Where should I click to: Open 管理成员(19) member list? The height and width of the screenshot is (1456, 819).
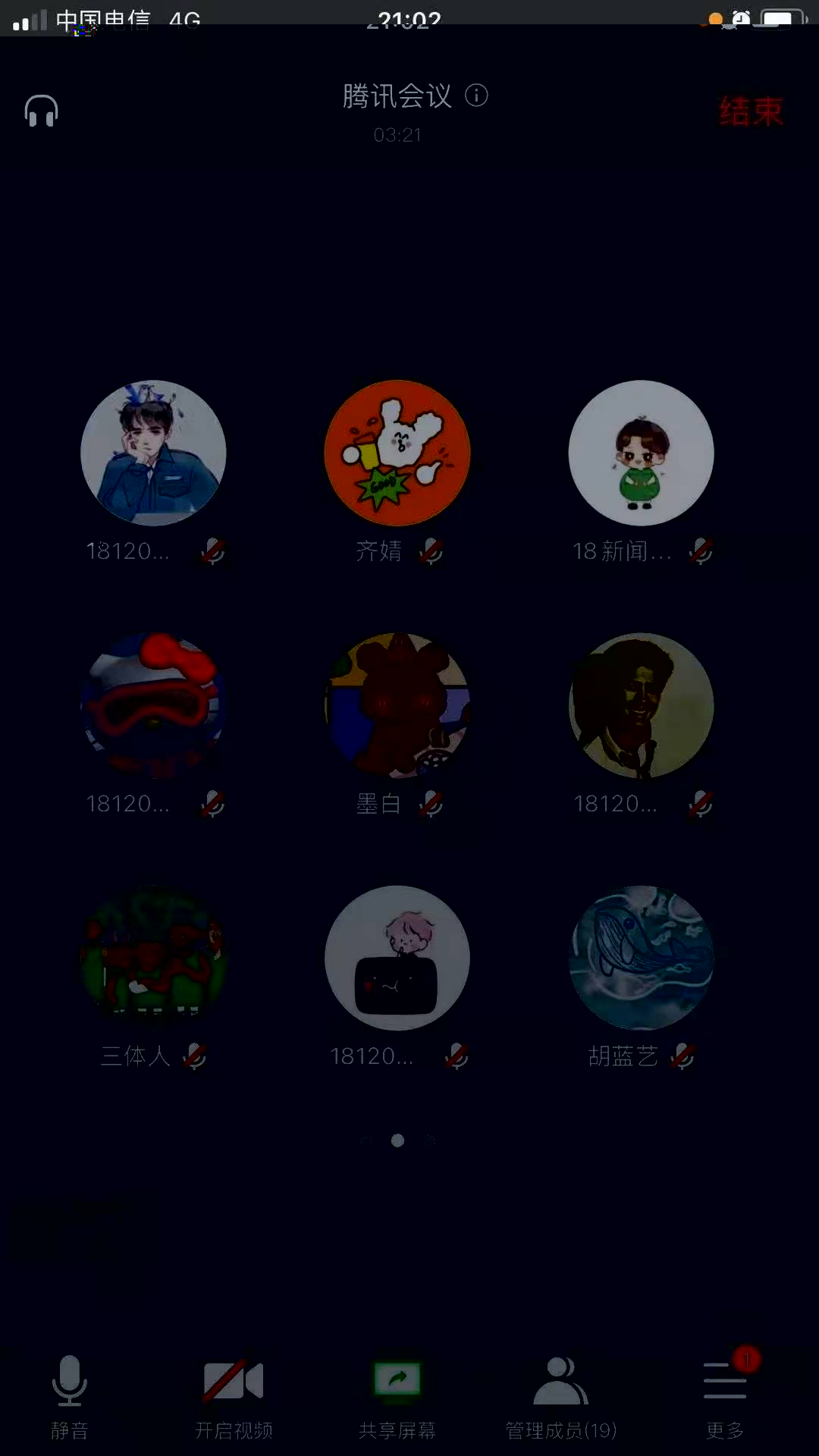[x=560, y=1396]
